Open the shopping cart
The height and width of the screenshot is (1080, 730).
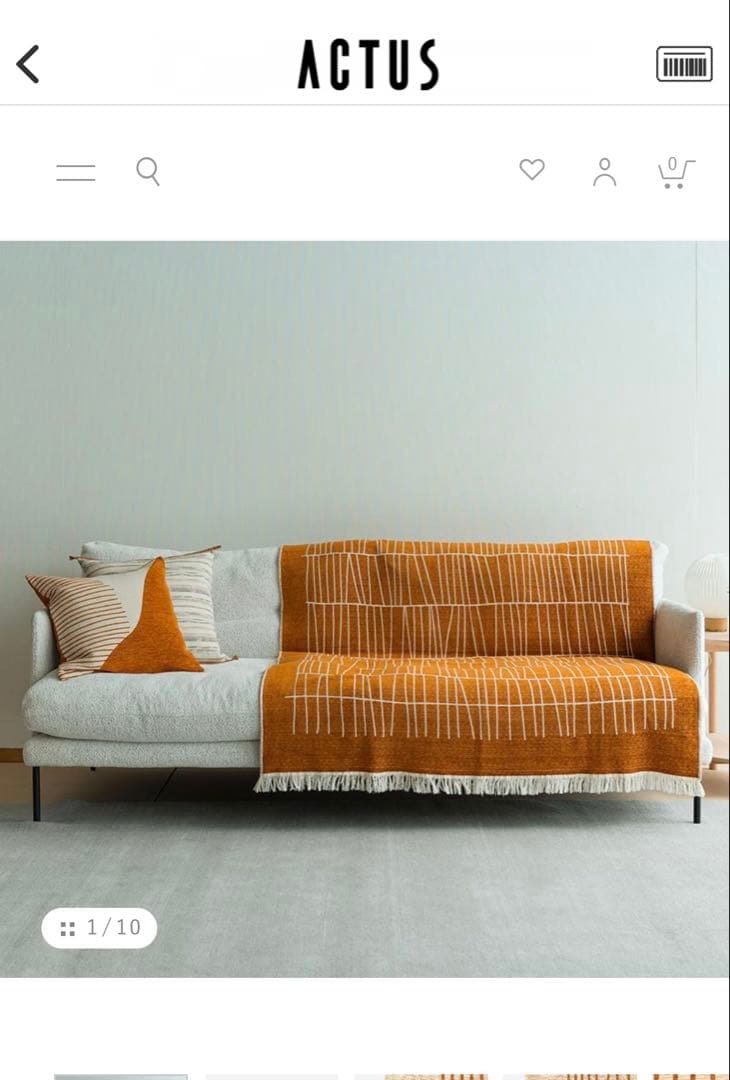tap(675, 172)
